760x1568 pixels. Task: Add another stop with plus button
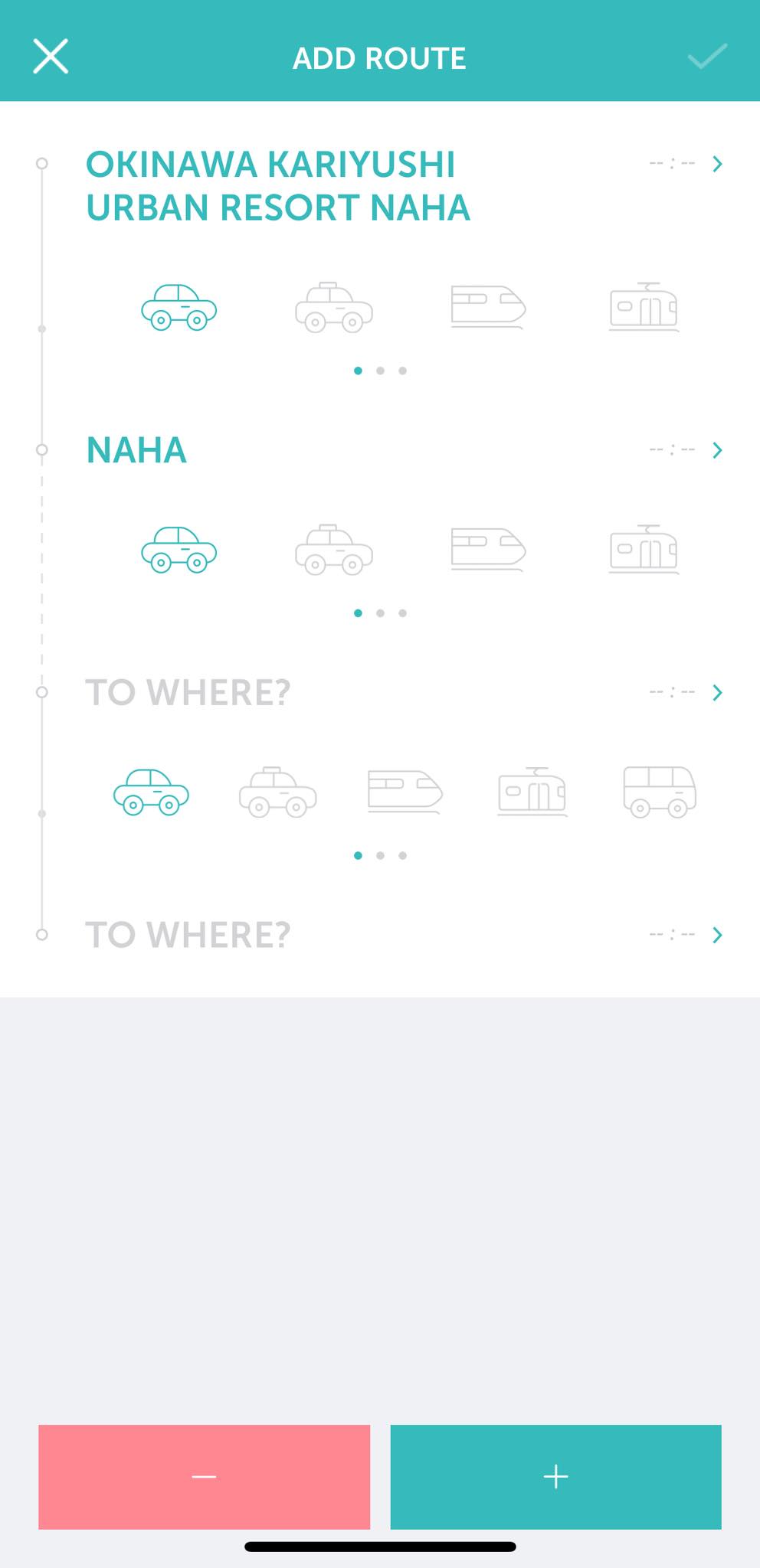click(x=556, y=1477)
